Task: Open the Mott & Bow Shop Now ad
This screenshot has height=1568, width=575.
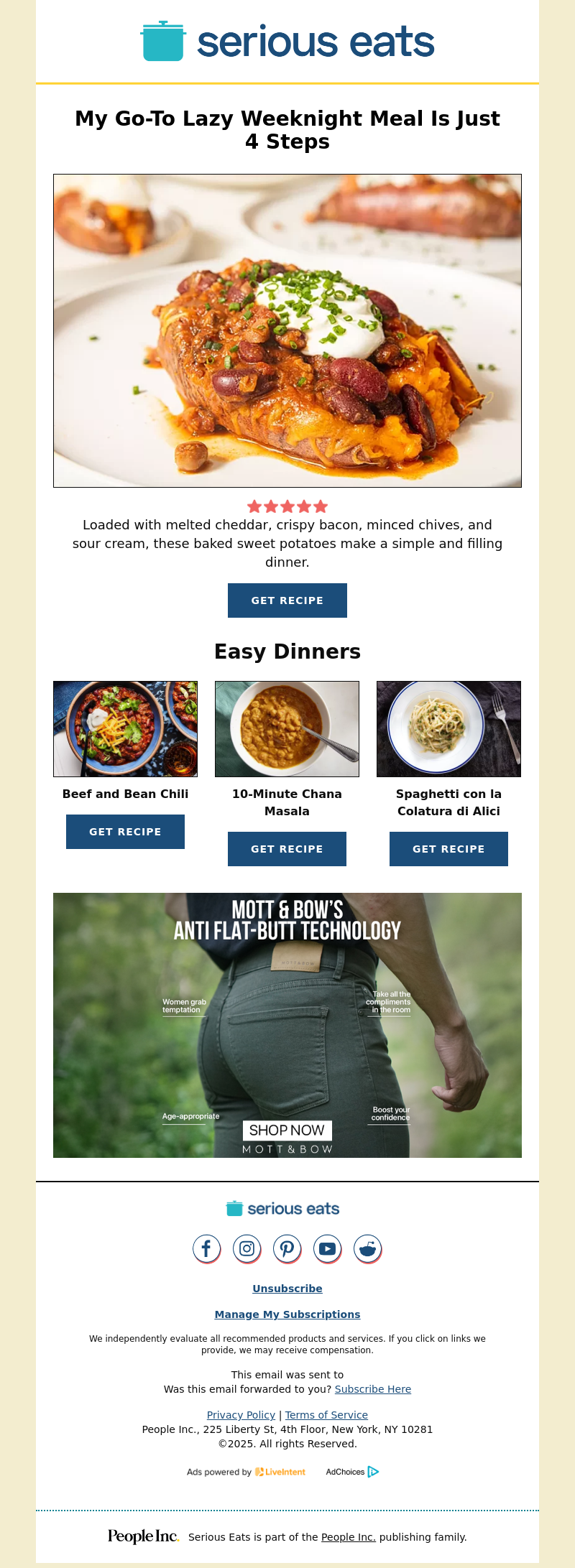Action: coord(287,1130)
